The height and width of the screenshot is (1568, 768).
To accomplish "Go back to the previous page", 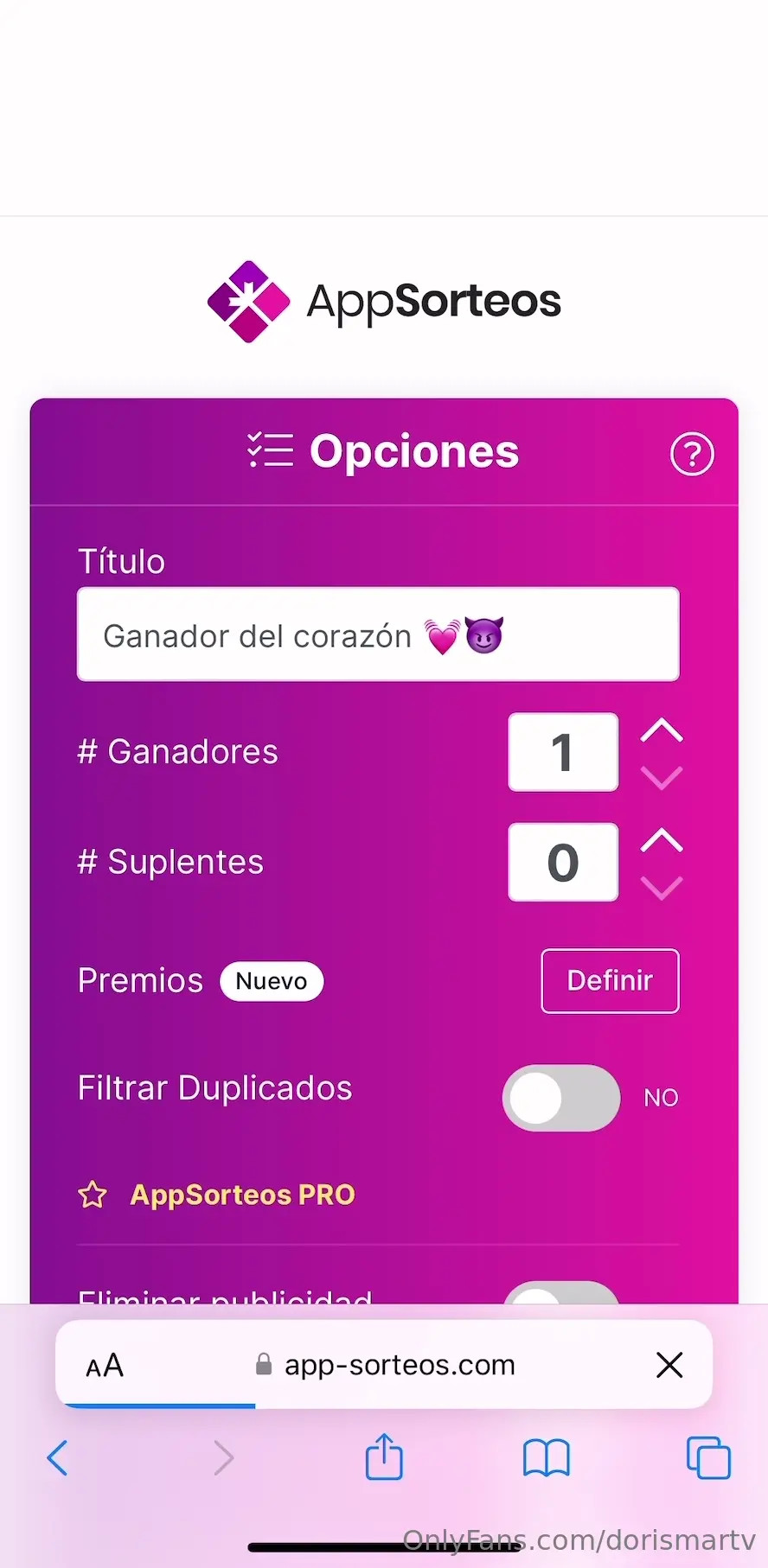I will tap(57, 1458).
